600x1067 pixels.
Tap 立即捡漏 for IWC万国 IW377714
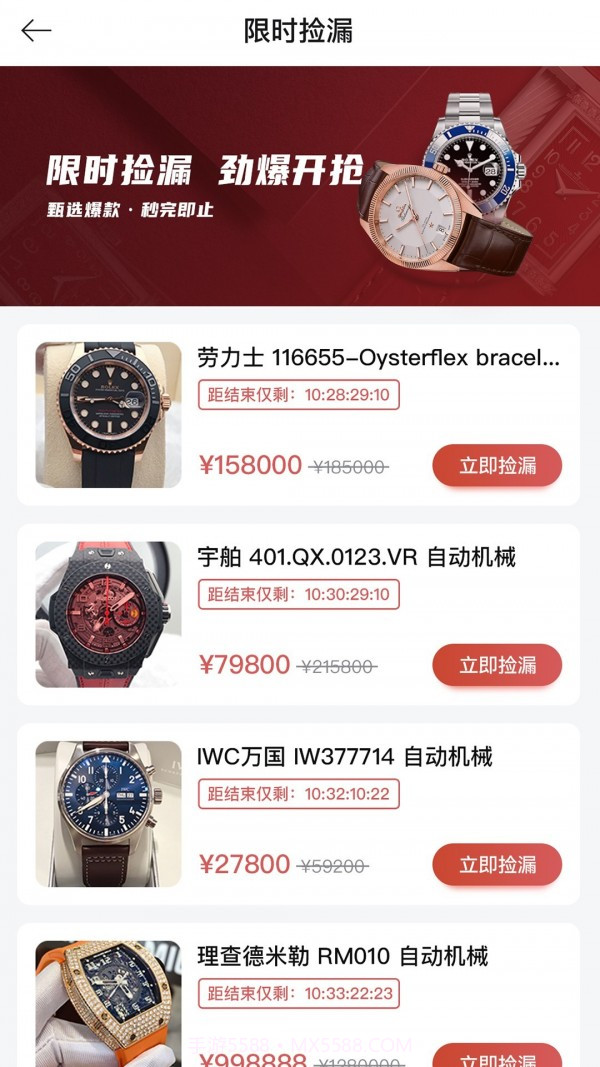pyautogui.click(x=497, y=865)
